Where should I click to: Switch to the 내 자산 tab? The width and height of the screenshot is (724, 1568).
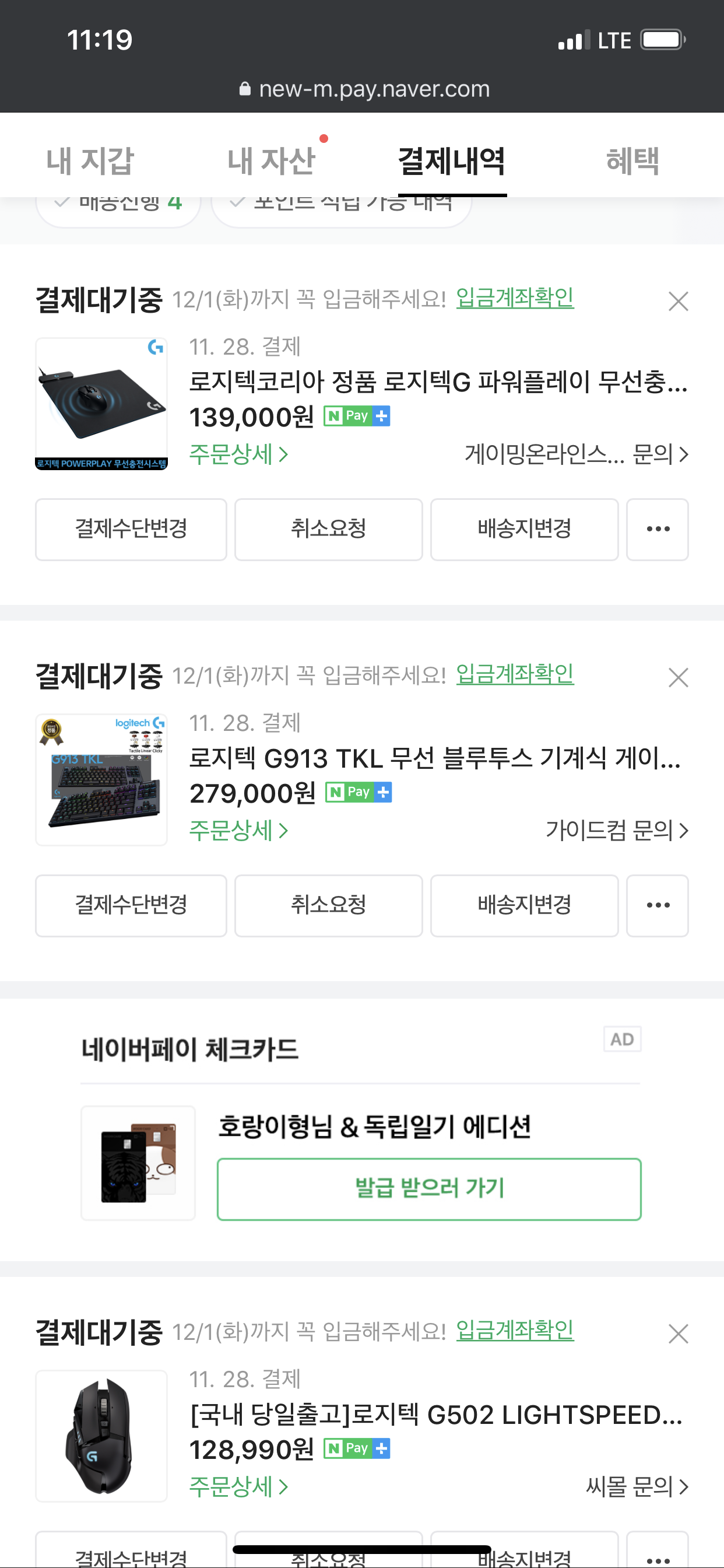point(271,162)
